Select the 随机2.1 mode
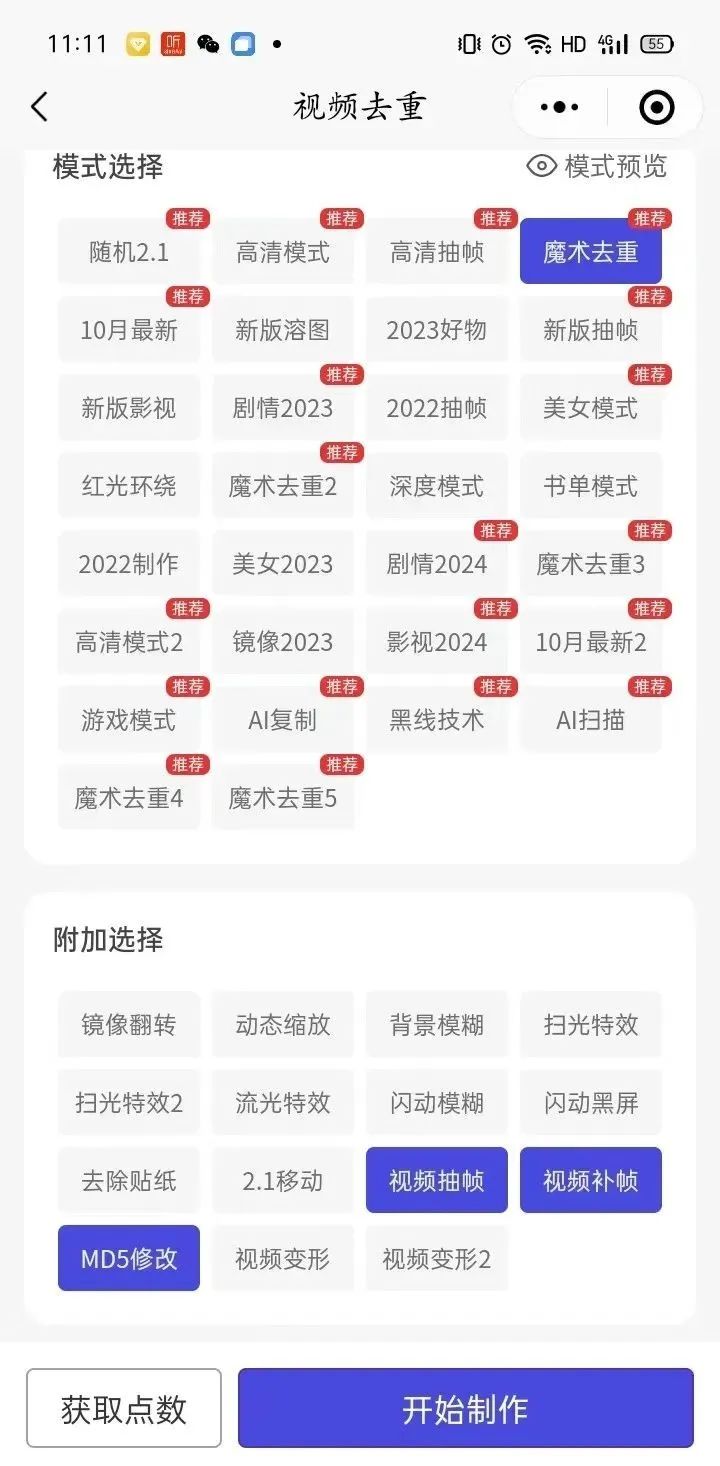720x1466 pixels. (129, 252)
